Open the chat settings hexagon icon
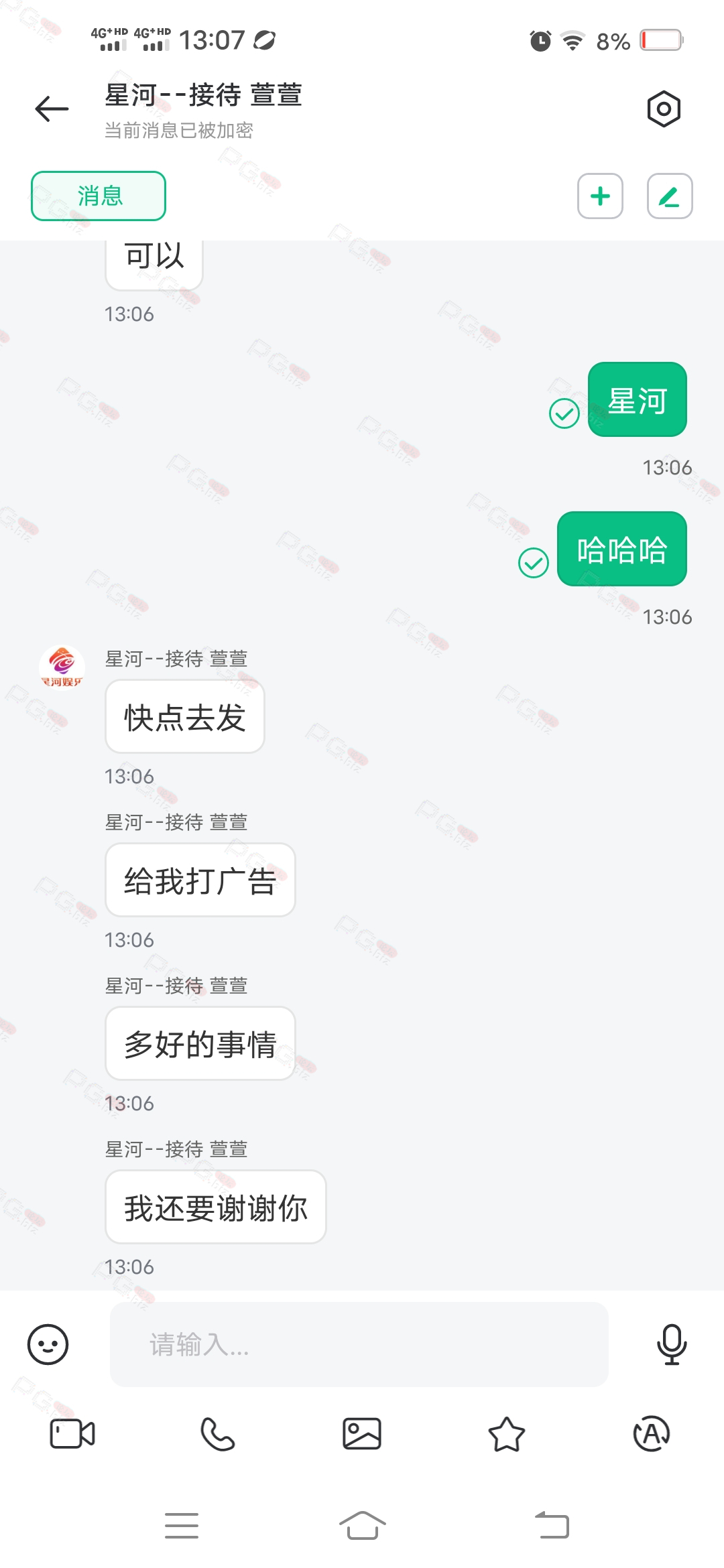The width and height of the screenshot is (724, 1568). 664,109
